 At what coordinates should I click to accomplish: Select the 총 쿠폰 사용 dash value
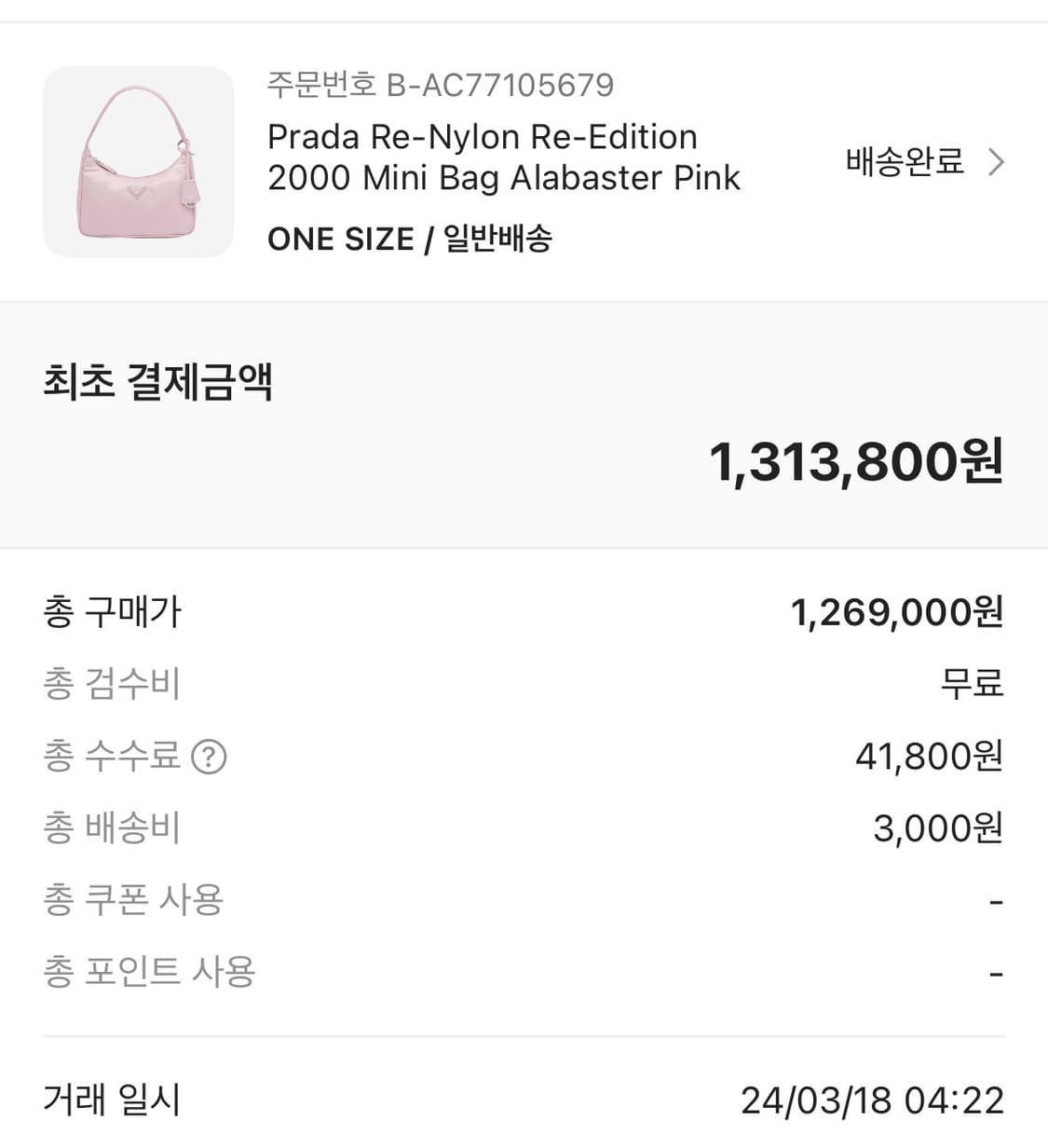tap(997, 899)
